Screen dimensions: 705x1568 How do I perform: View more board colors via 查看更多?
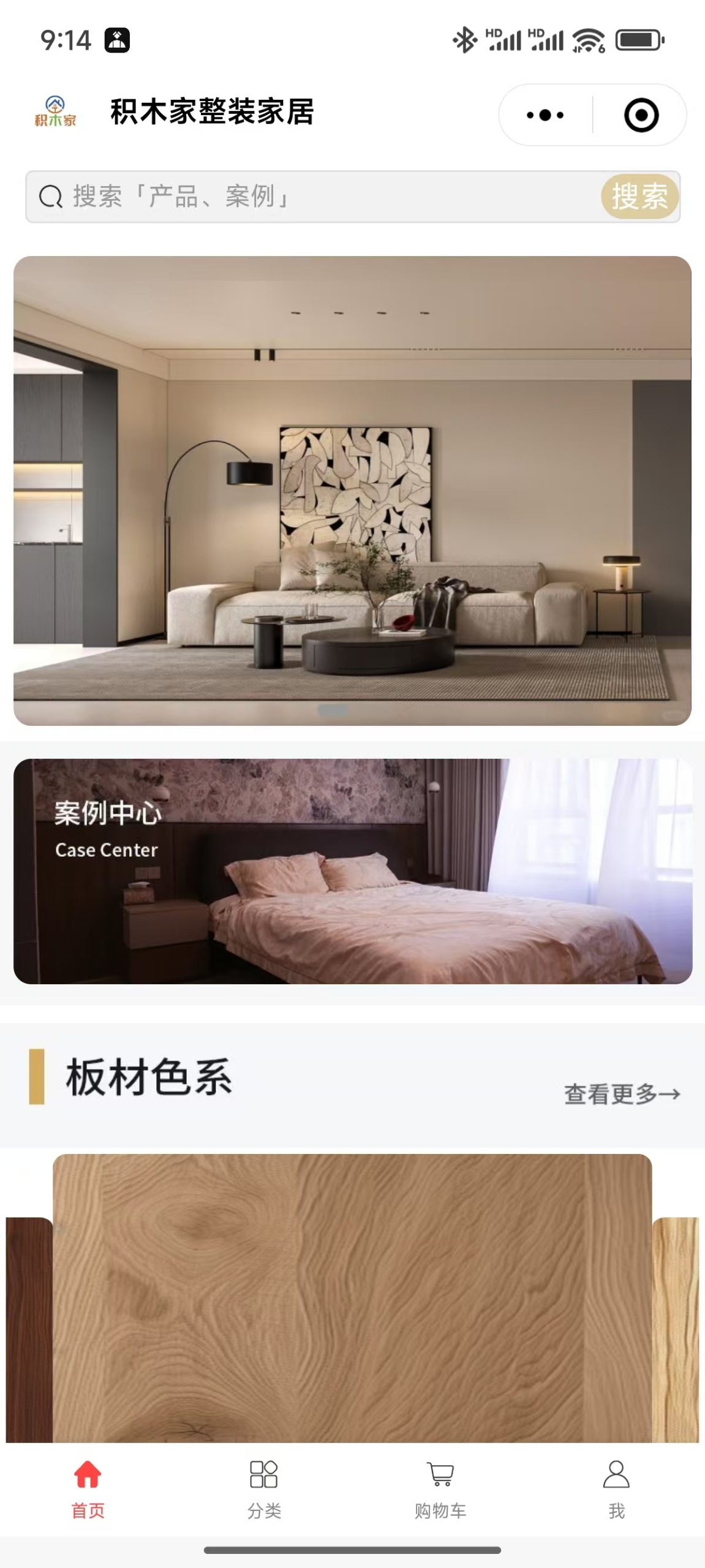(621, 1094)
